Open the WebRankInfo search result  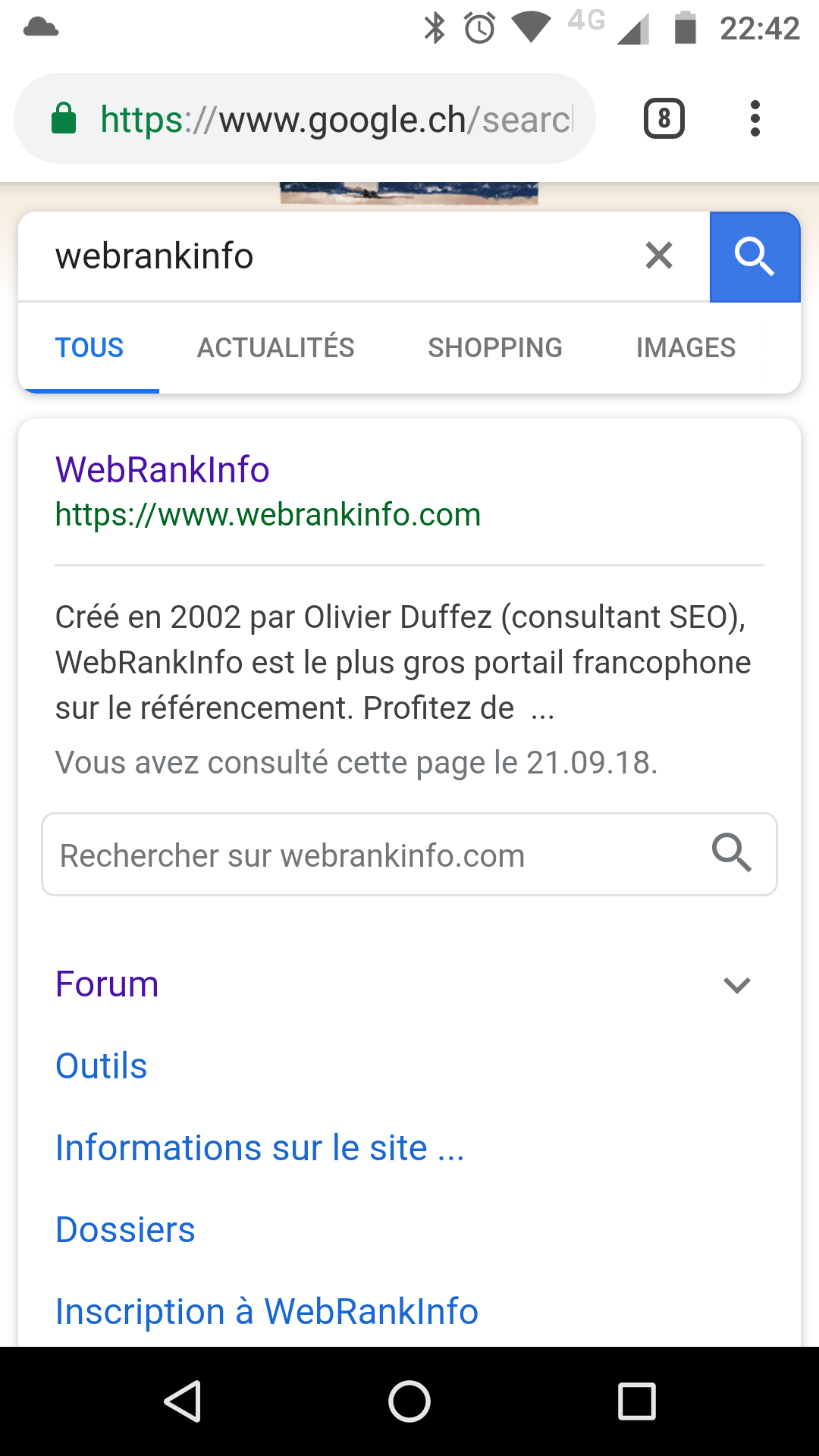point(162,469)
